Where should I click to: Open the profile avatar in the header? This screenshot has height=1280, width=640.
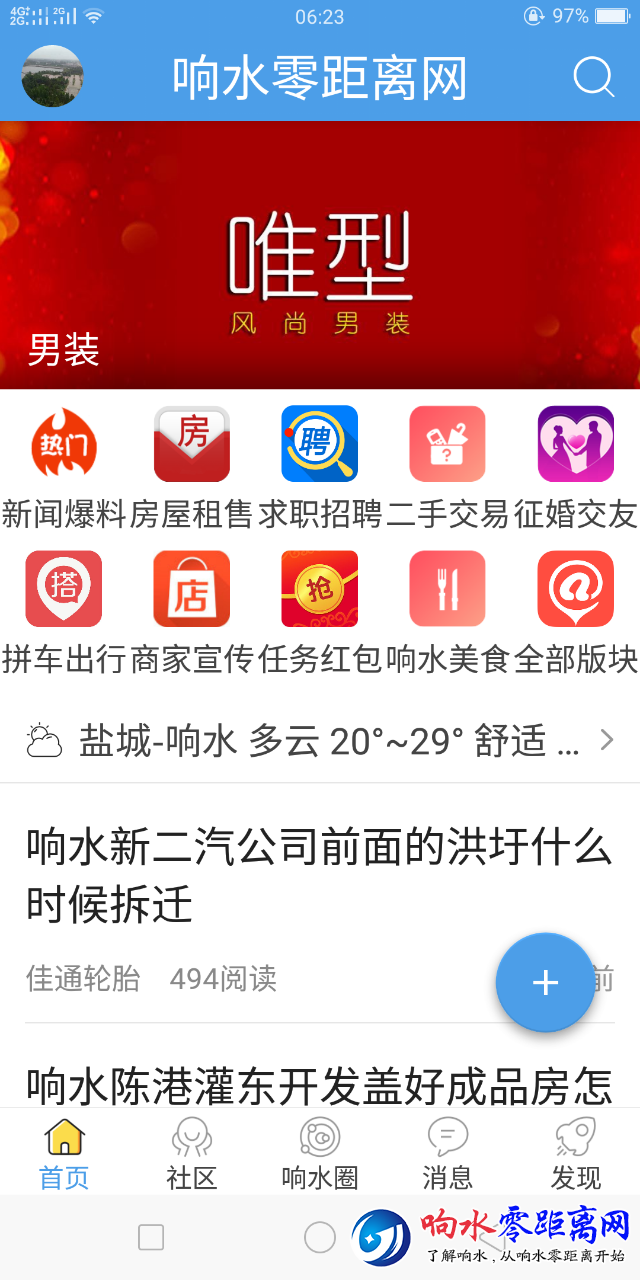tap(52, 77)
